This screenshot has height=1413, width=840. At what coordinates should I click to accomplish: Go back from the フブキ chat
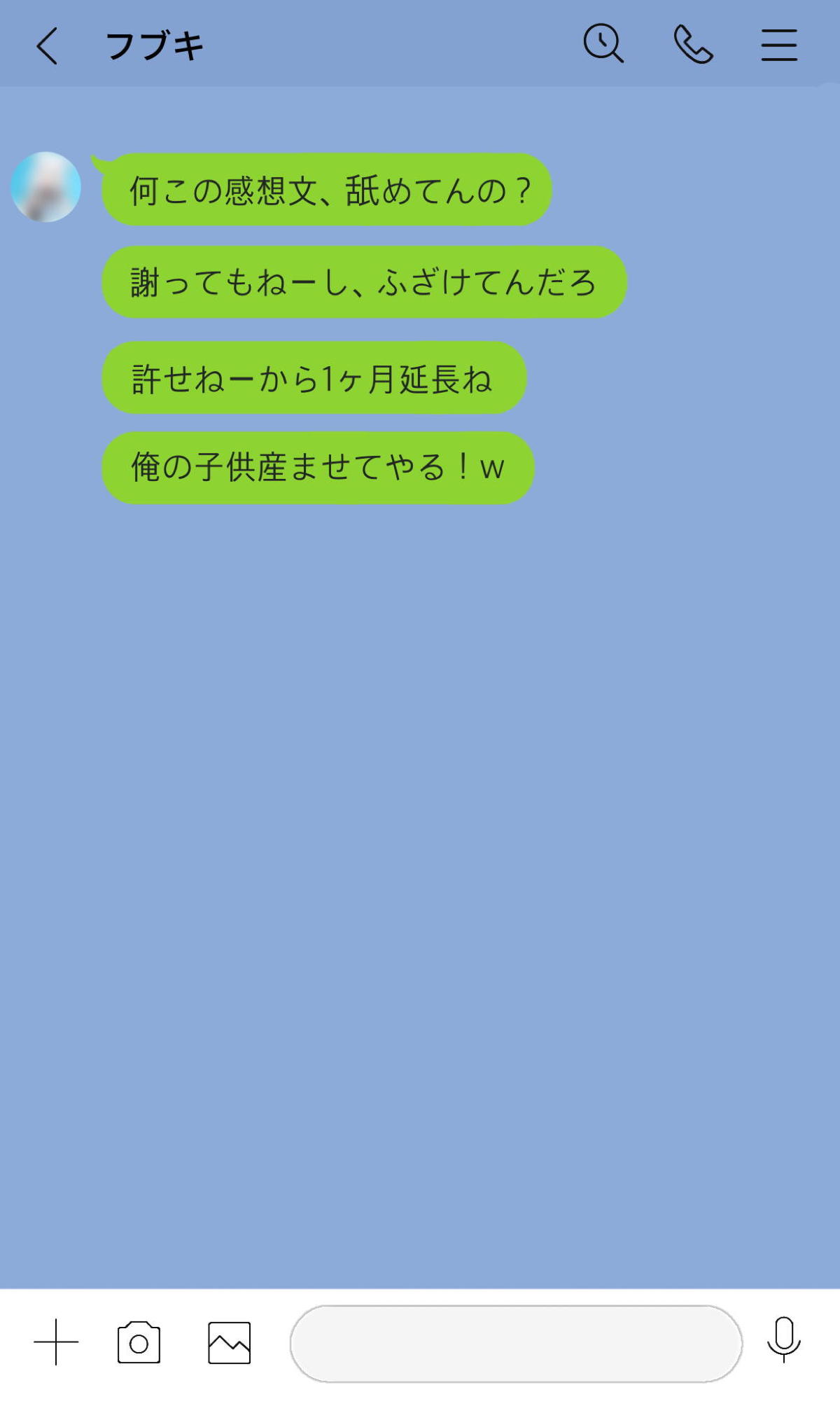(x=47, y=46)
